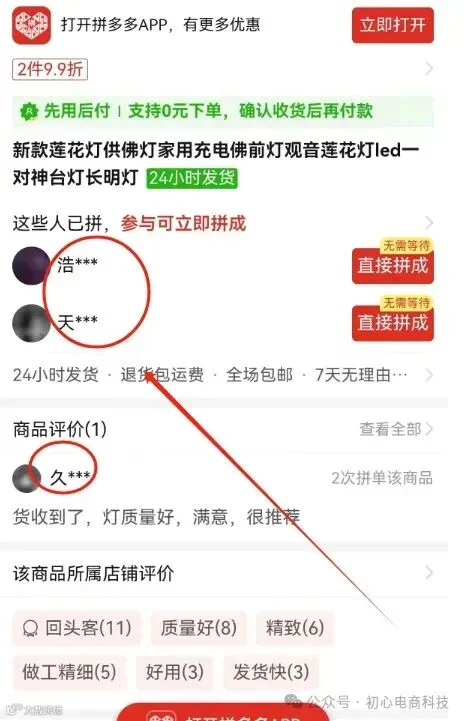This screenshot has height=721, width=464.
Task: Select the 精致(6) review tag
Action: pos(295,628)
